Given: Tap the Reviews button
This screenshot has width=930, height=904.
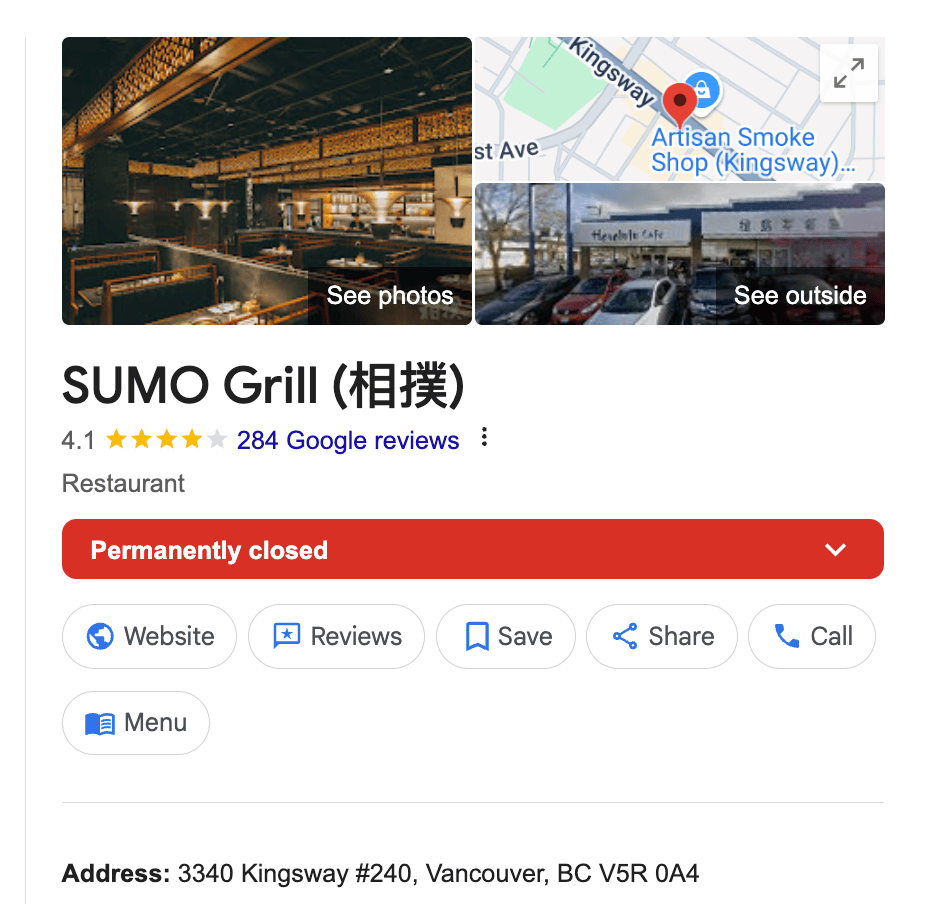Looking at the screenshot, I should (336, 636).
